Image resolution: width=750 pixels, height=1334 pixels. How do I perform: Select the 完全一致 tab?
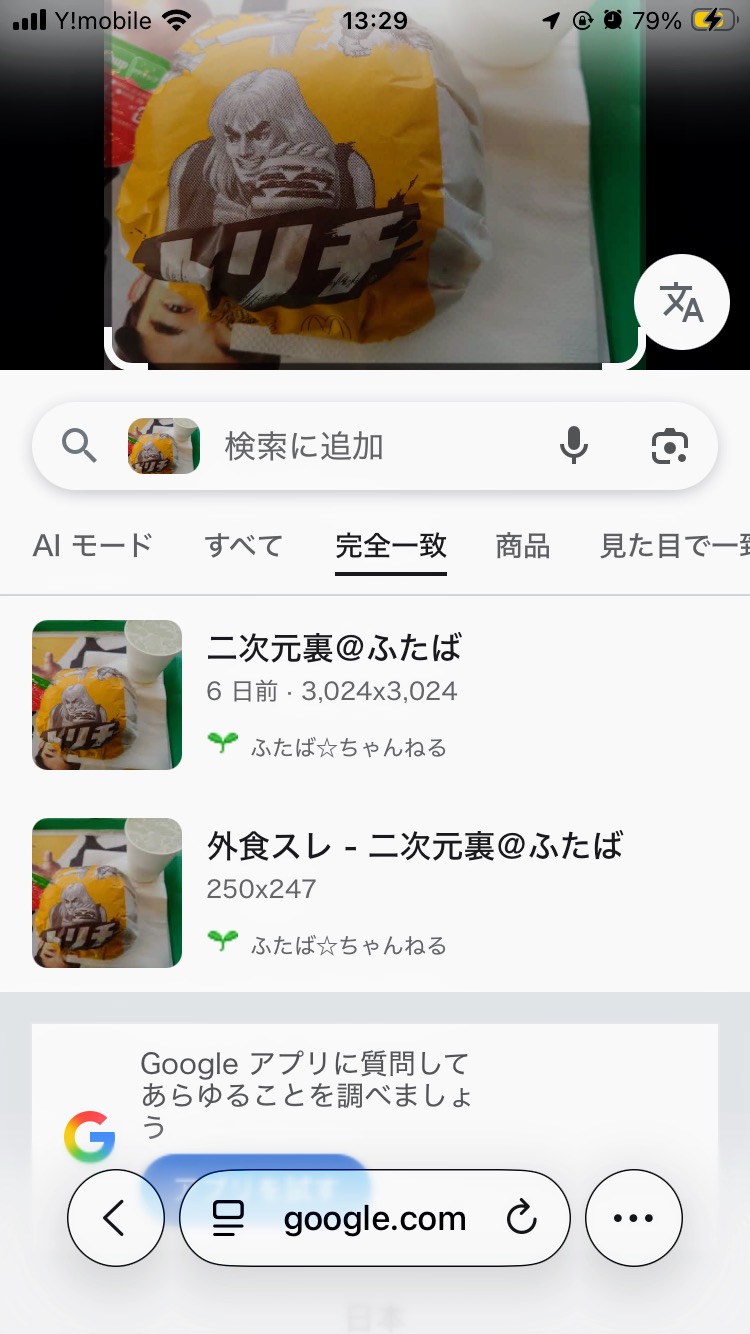pos(391,545)
